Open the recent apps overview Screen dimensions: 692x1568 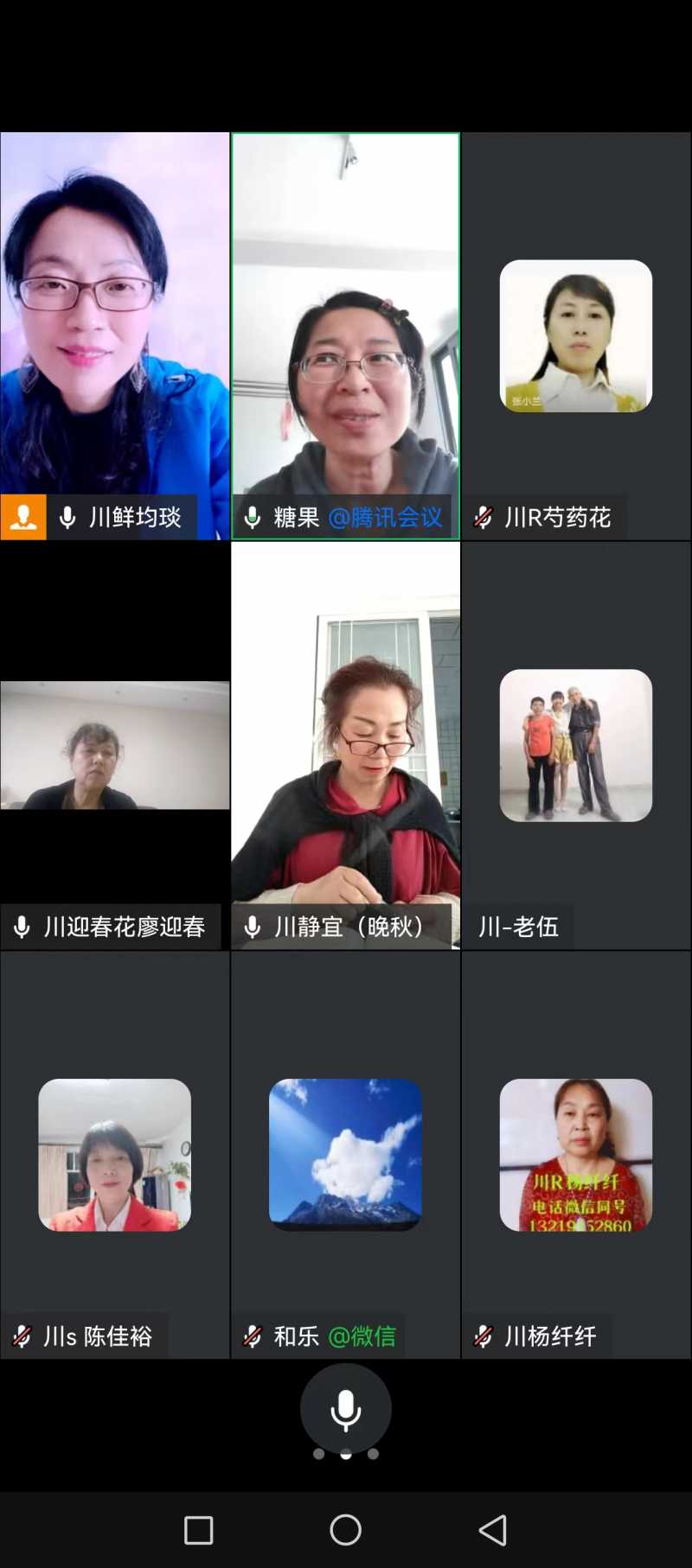coord(199,1530)
